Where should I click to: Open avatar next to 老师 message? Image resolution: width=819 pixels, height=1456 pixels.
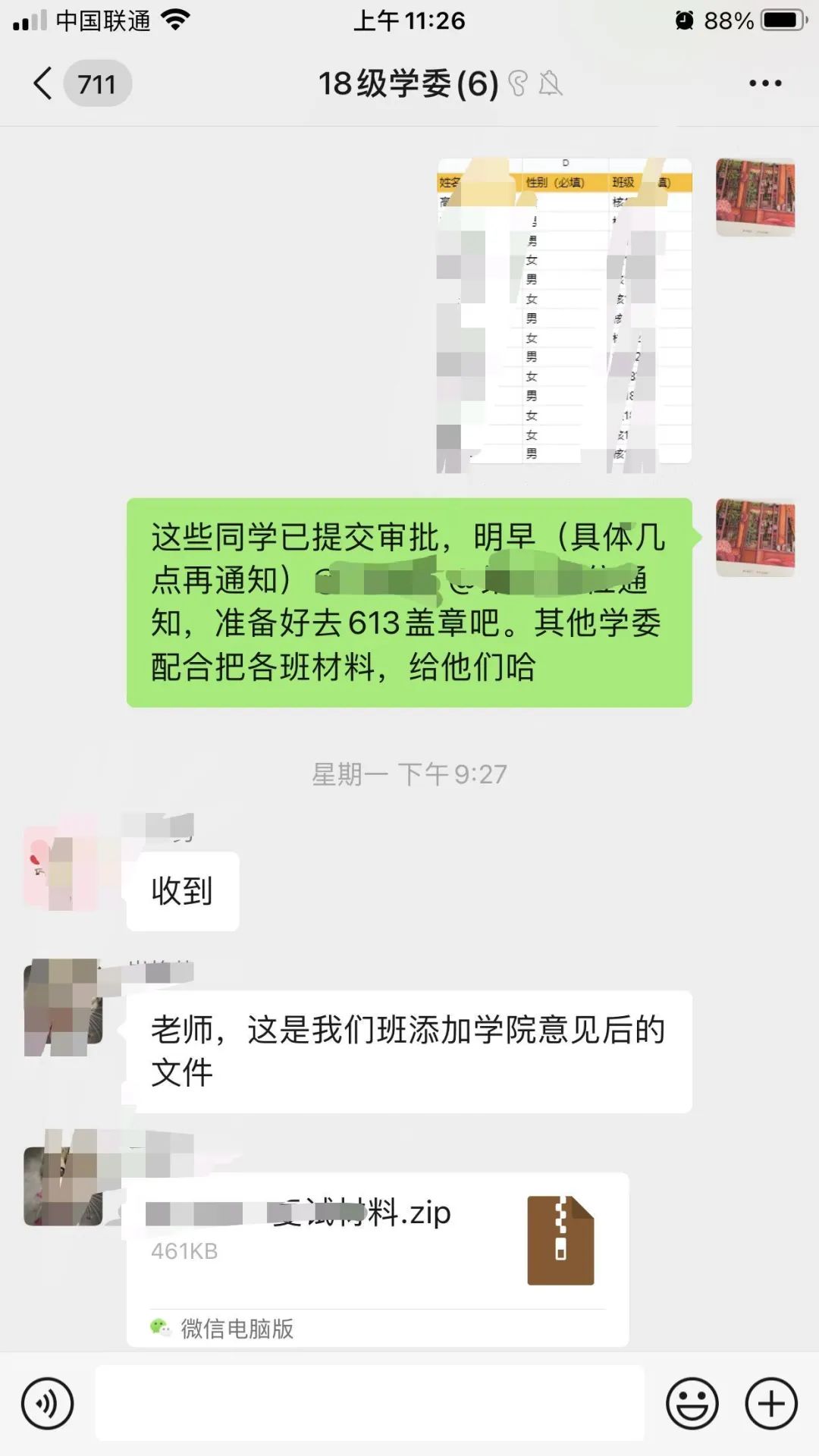tap(64, 1007)
